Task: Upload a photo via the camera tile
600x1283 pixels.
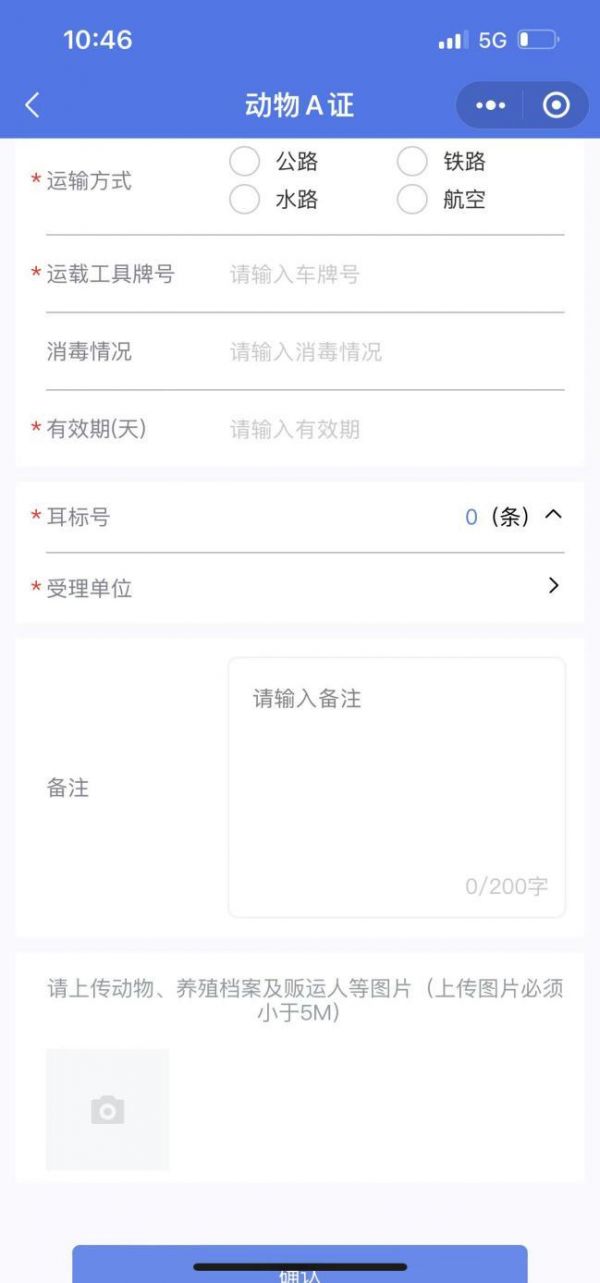Action: (x=107, y=1109)
